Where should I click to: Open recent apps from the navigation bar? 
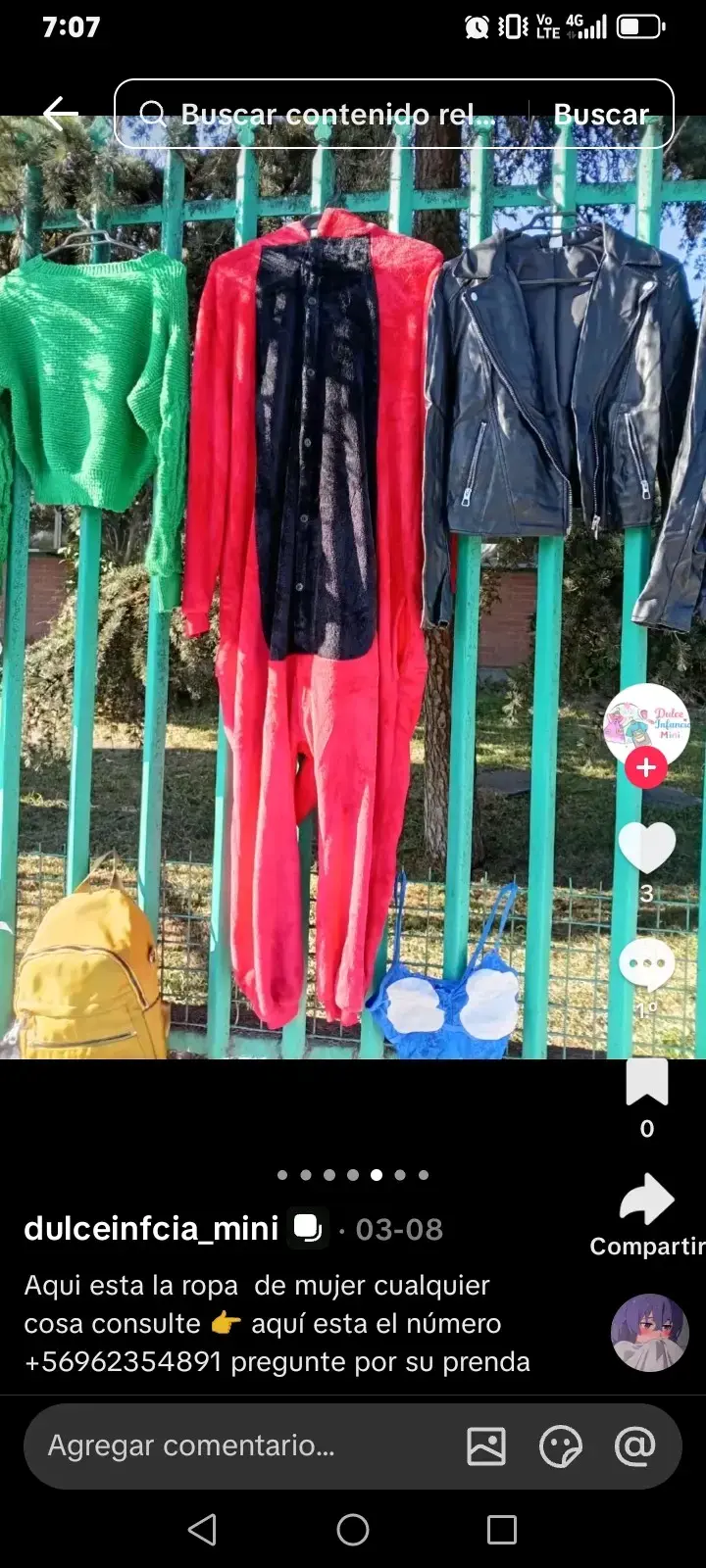(x=502, y=1530)
